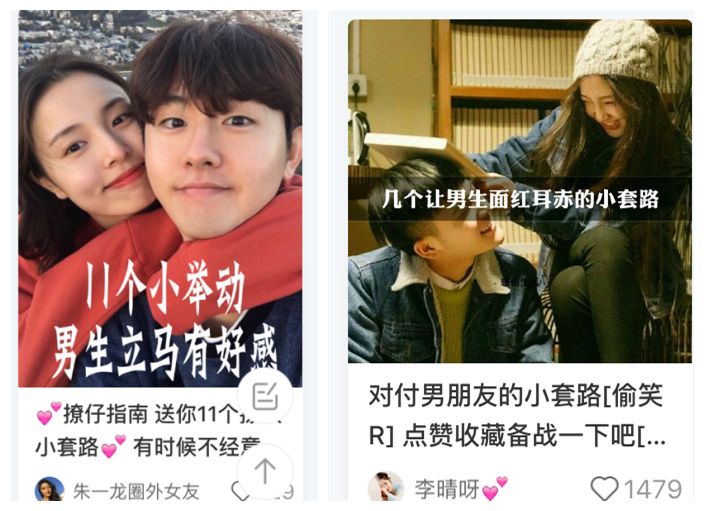Tap the back-to-top arrow button
The width and height of the screenshot is (704, 511).
(265, 471)
